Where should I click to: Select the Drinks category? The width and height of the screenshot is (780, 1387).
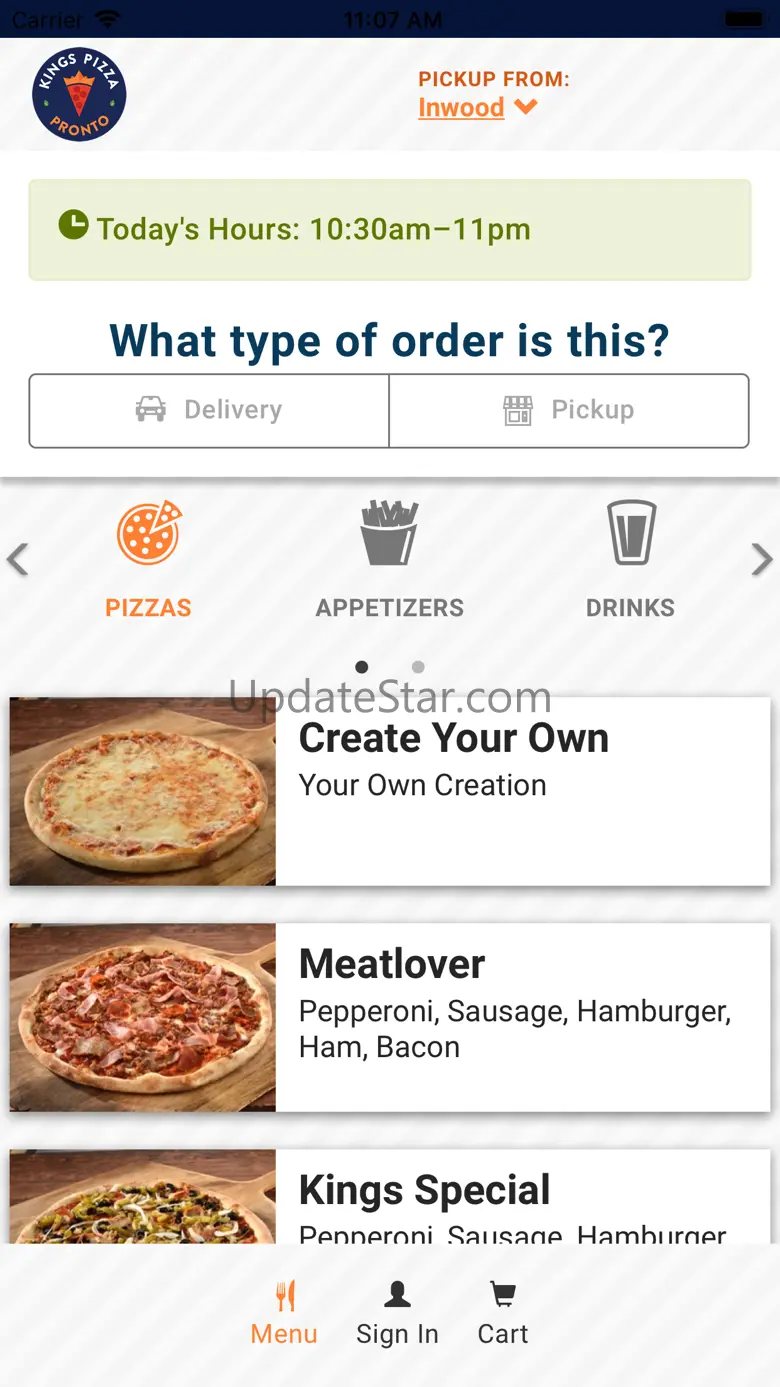click(630, 560)
